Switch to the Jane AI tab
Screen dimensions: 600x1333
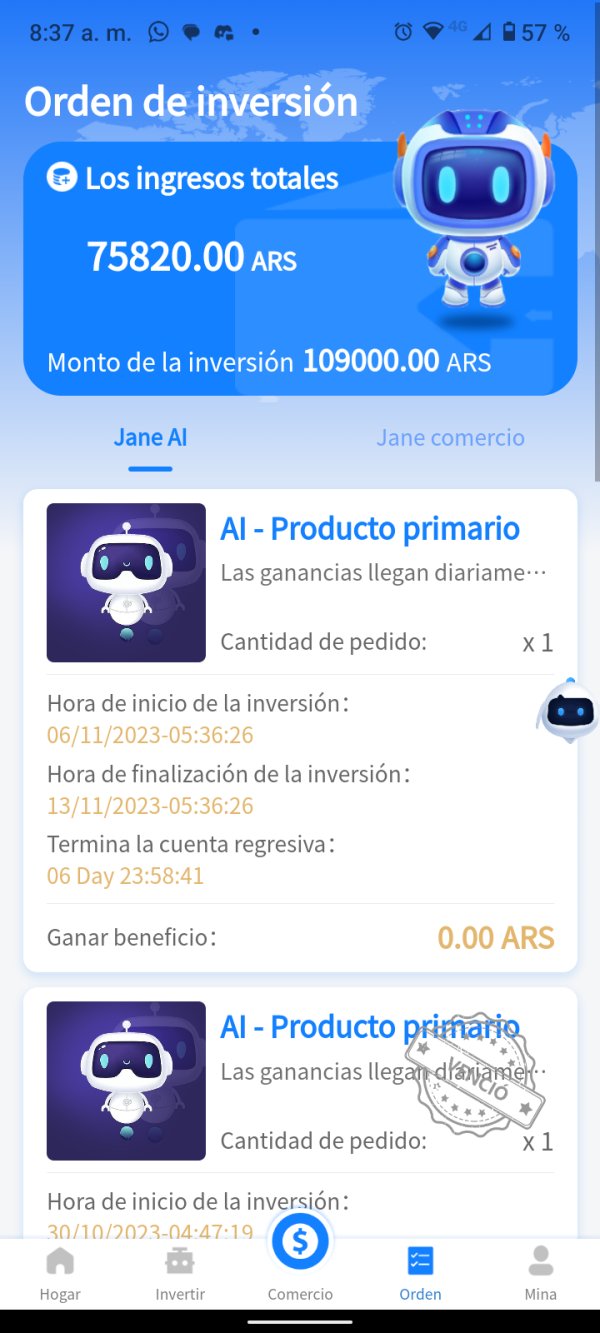point(150,438)
